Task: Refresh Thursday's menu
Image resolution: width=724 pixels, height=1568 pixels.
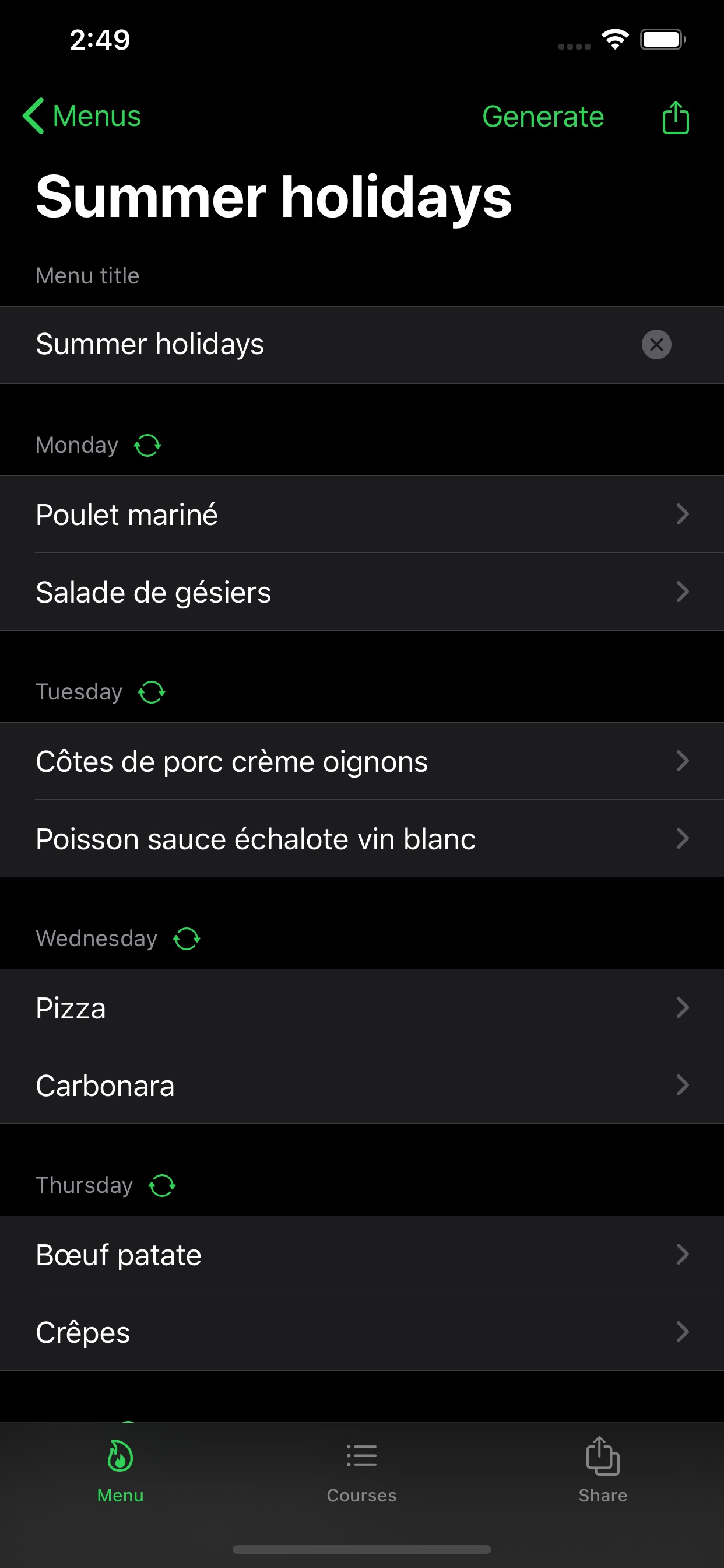Action: (162, 1185)
